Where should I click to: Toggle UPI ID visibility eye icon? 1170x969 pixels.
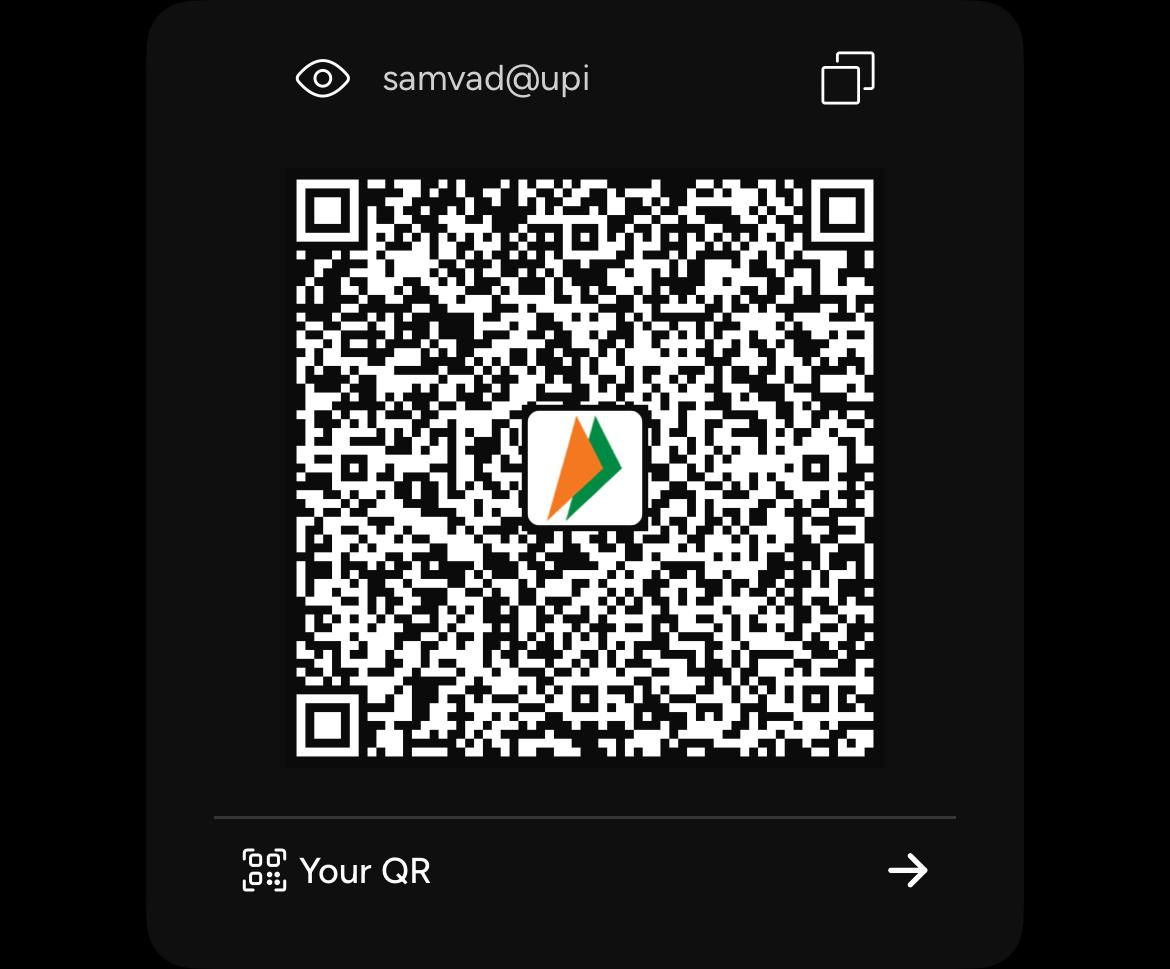click(322, 79)
